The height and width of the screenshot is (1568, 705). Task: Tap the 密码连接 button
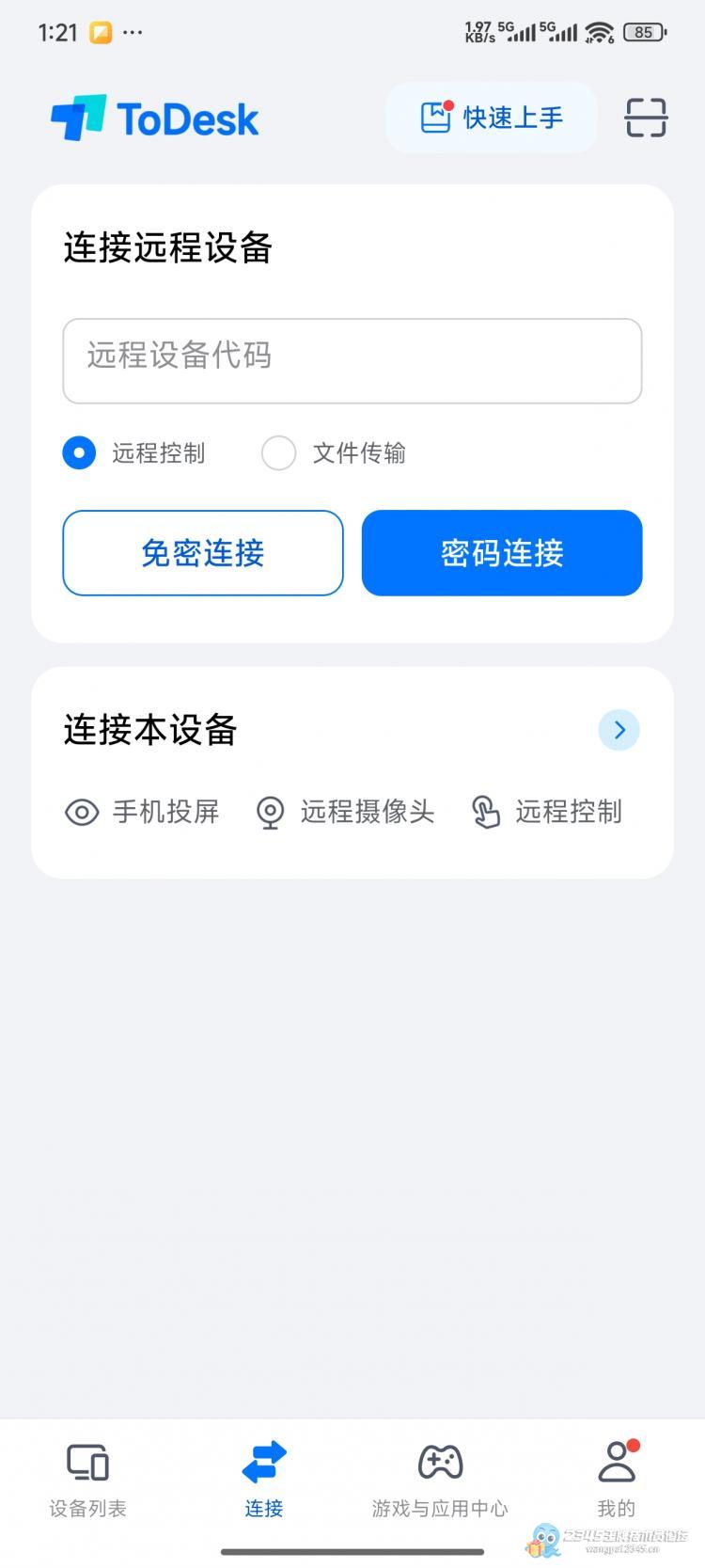tap(502, 553)
